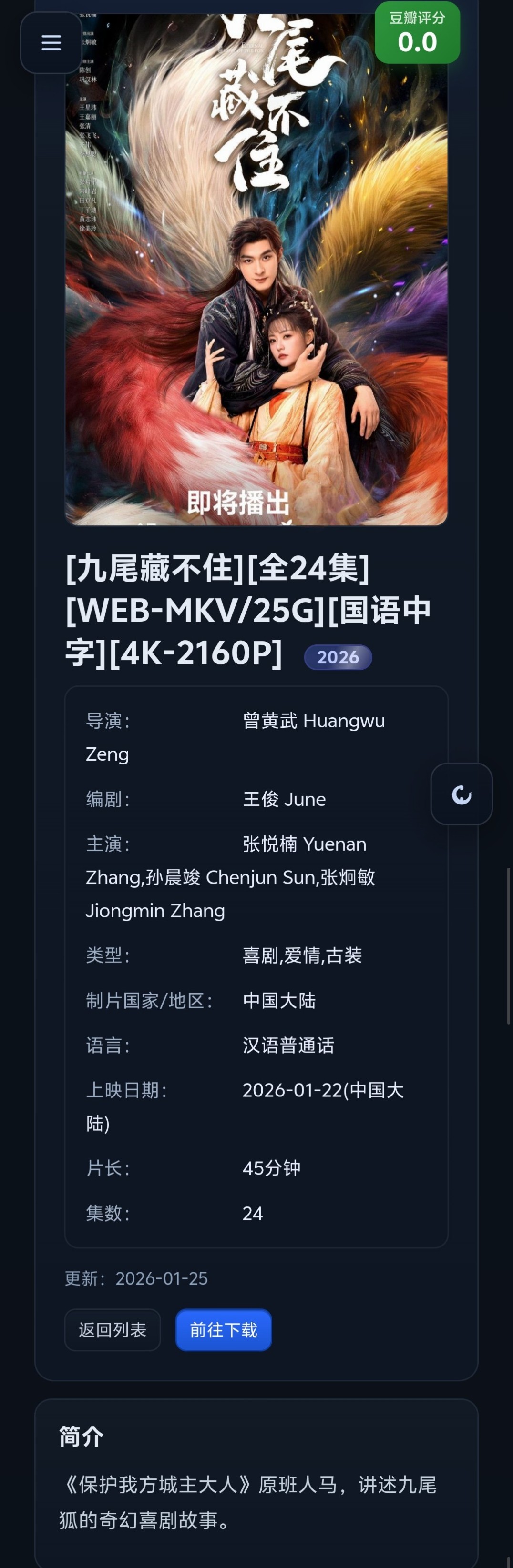Open the hamburger menu
The width and height of the screenshot is (513, 1568).
[51, 42]
